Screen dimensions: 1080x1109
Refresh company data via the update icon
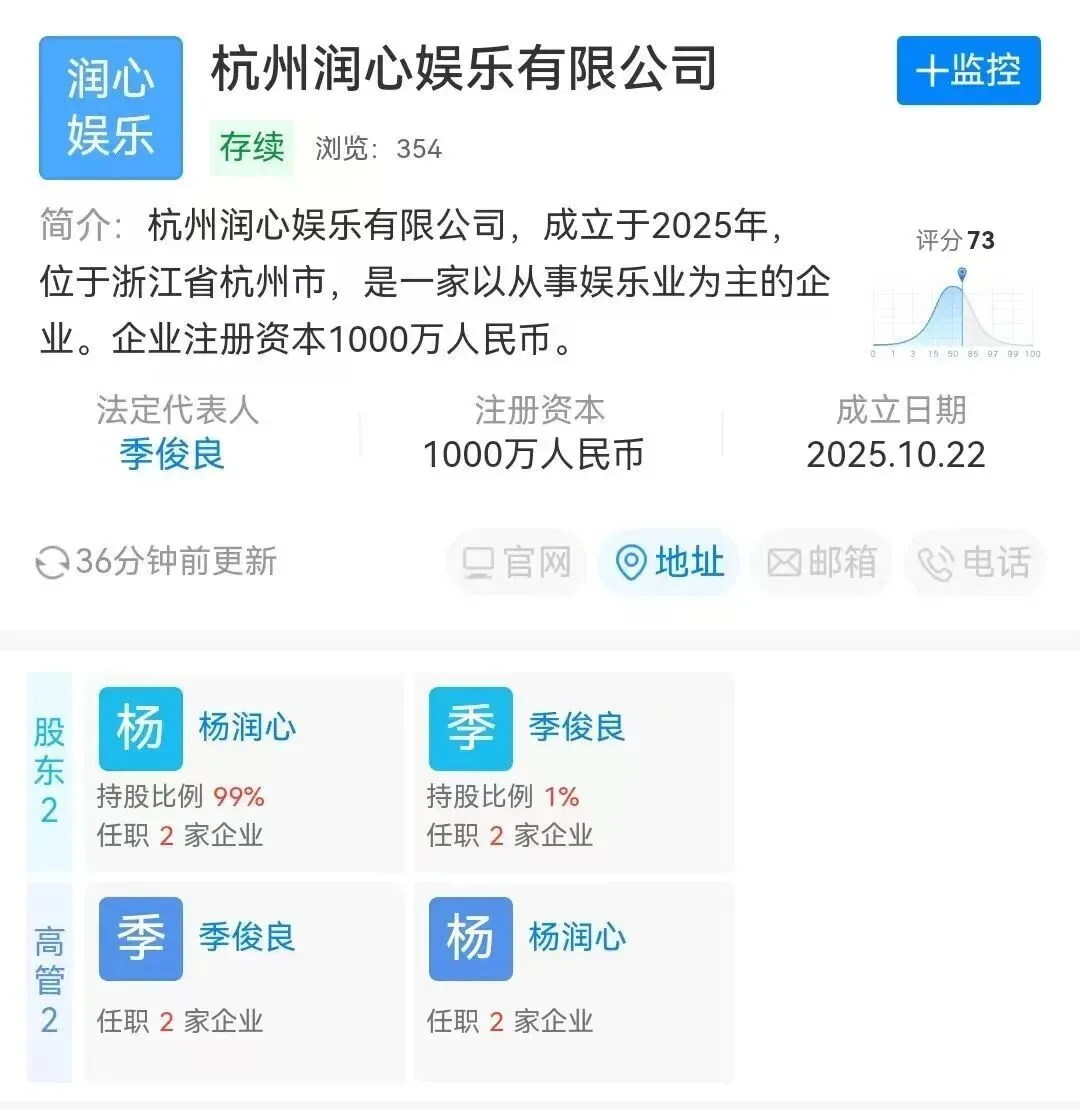click(x=51, y=562)
